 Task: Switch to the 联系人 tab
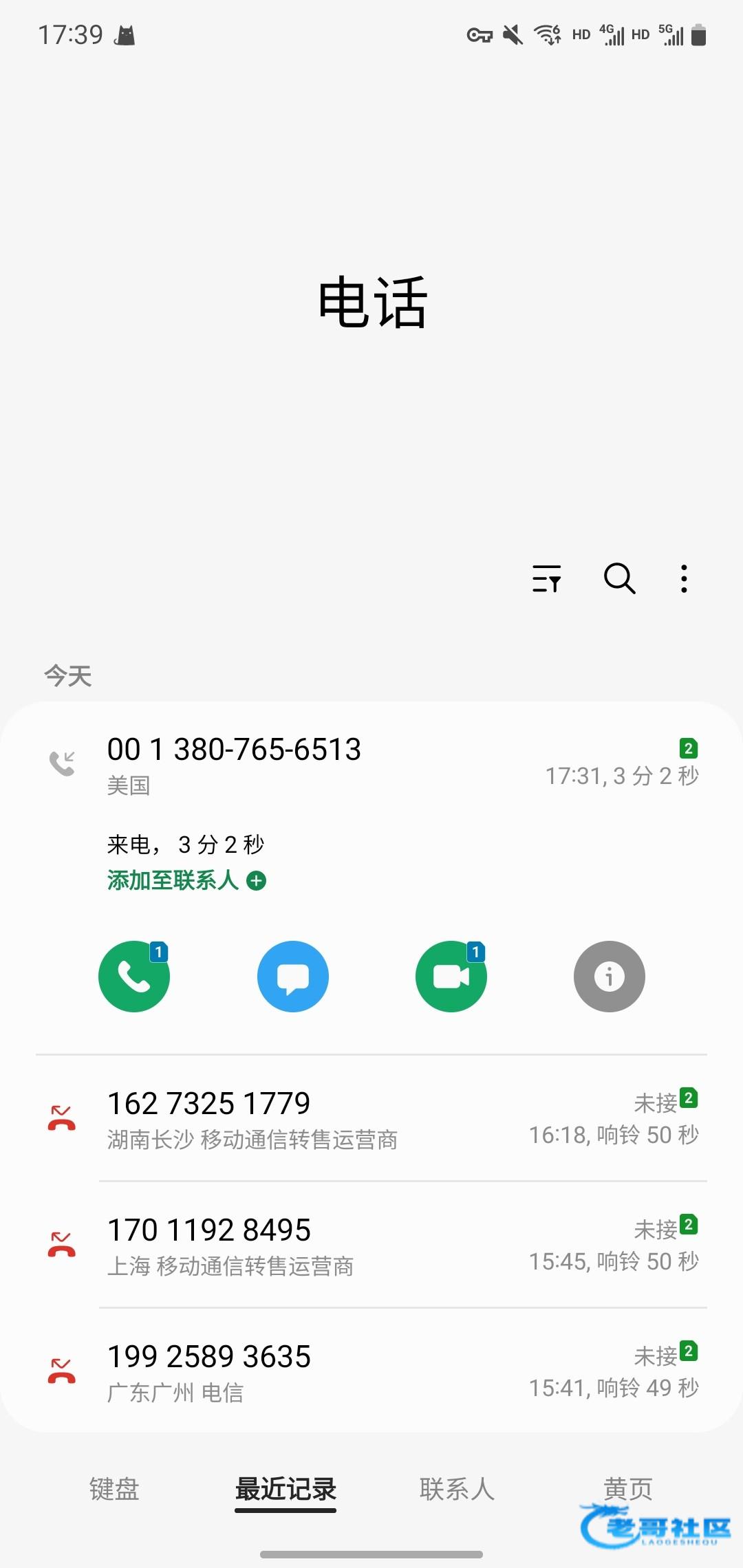457,1489
